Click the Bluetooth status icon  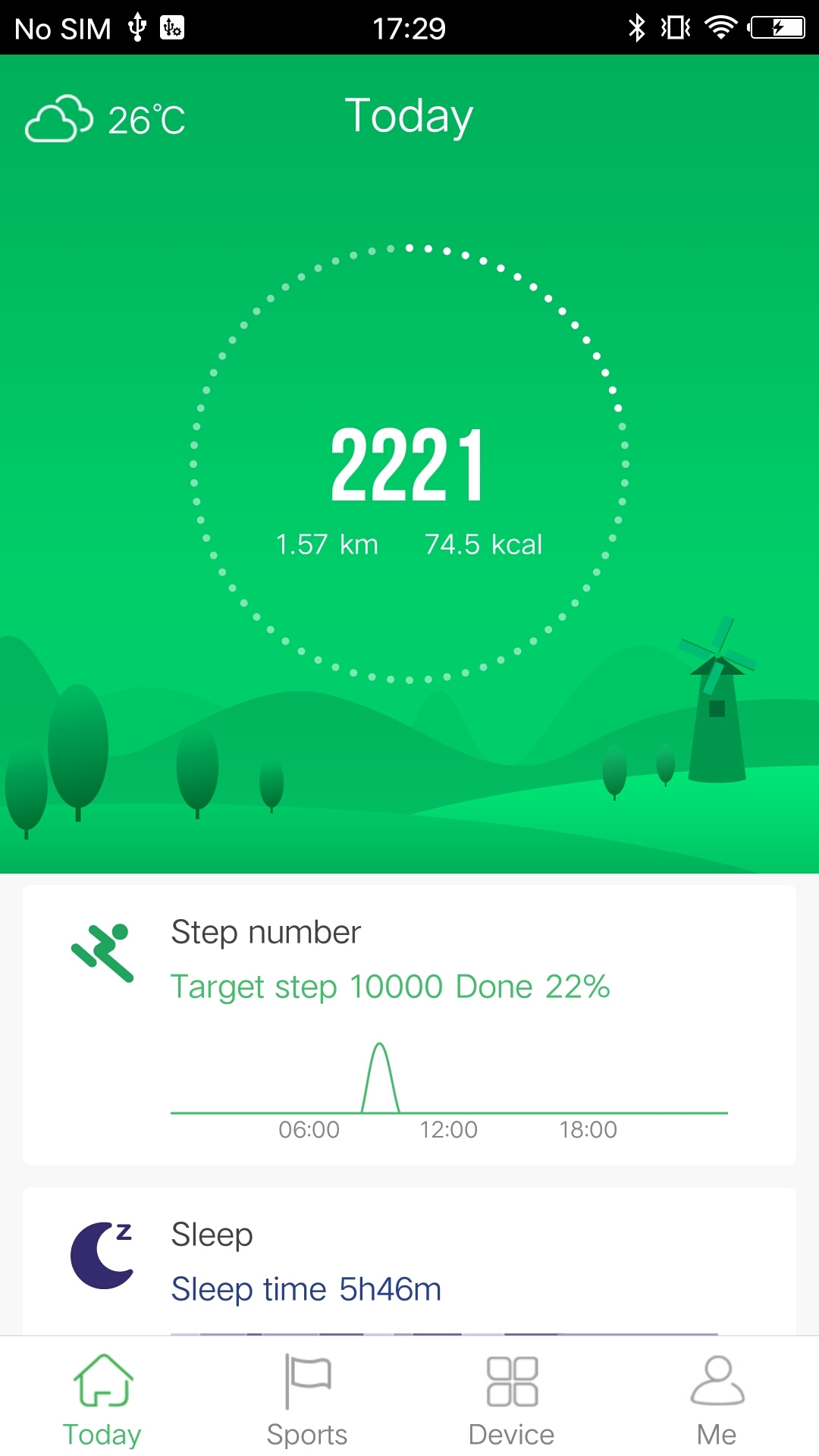(x=635, y=27)
